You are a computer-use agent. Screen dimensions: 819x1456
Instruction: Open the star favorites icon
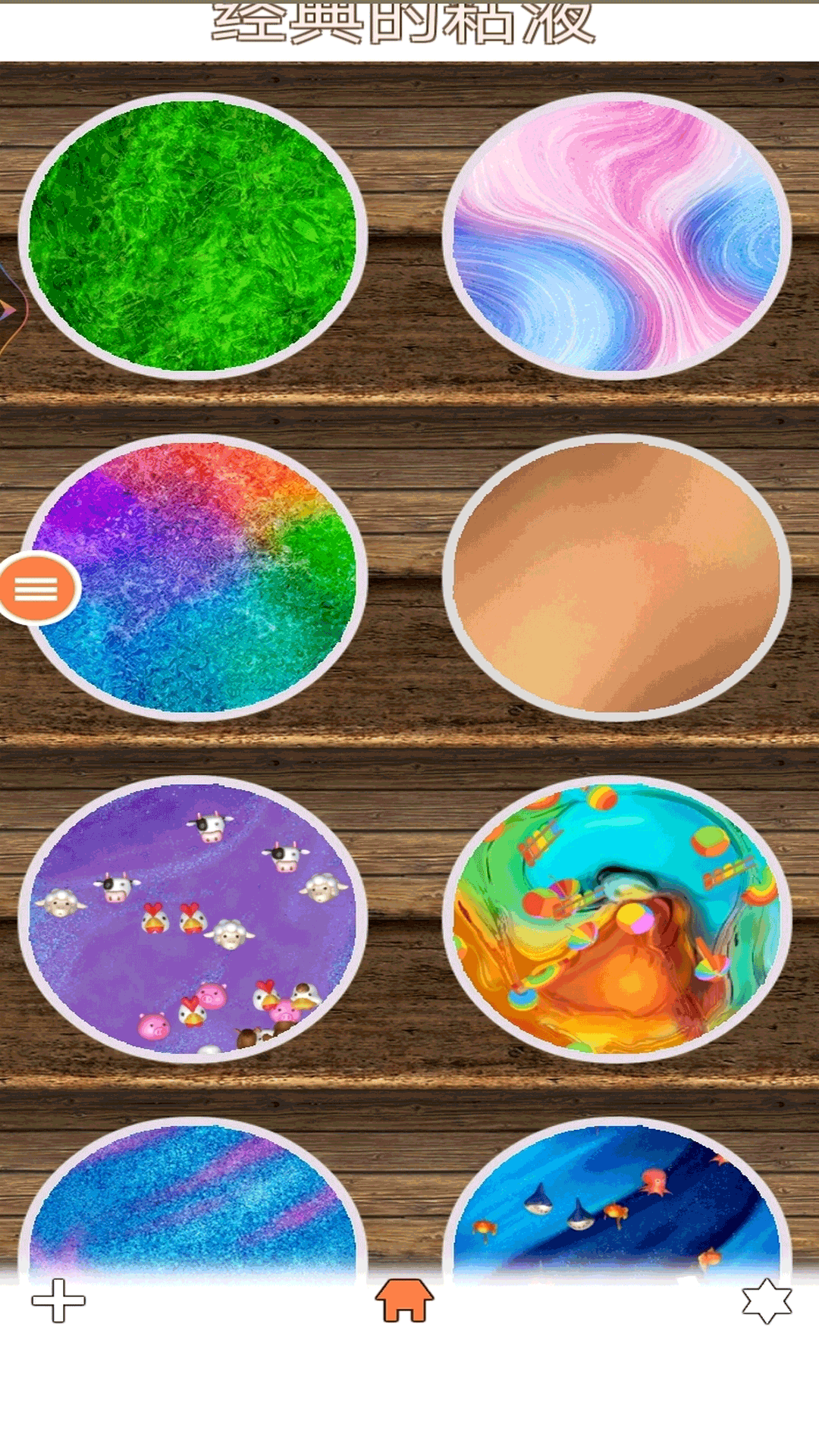point(767,1301)
